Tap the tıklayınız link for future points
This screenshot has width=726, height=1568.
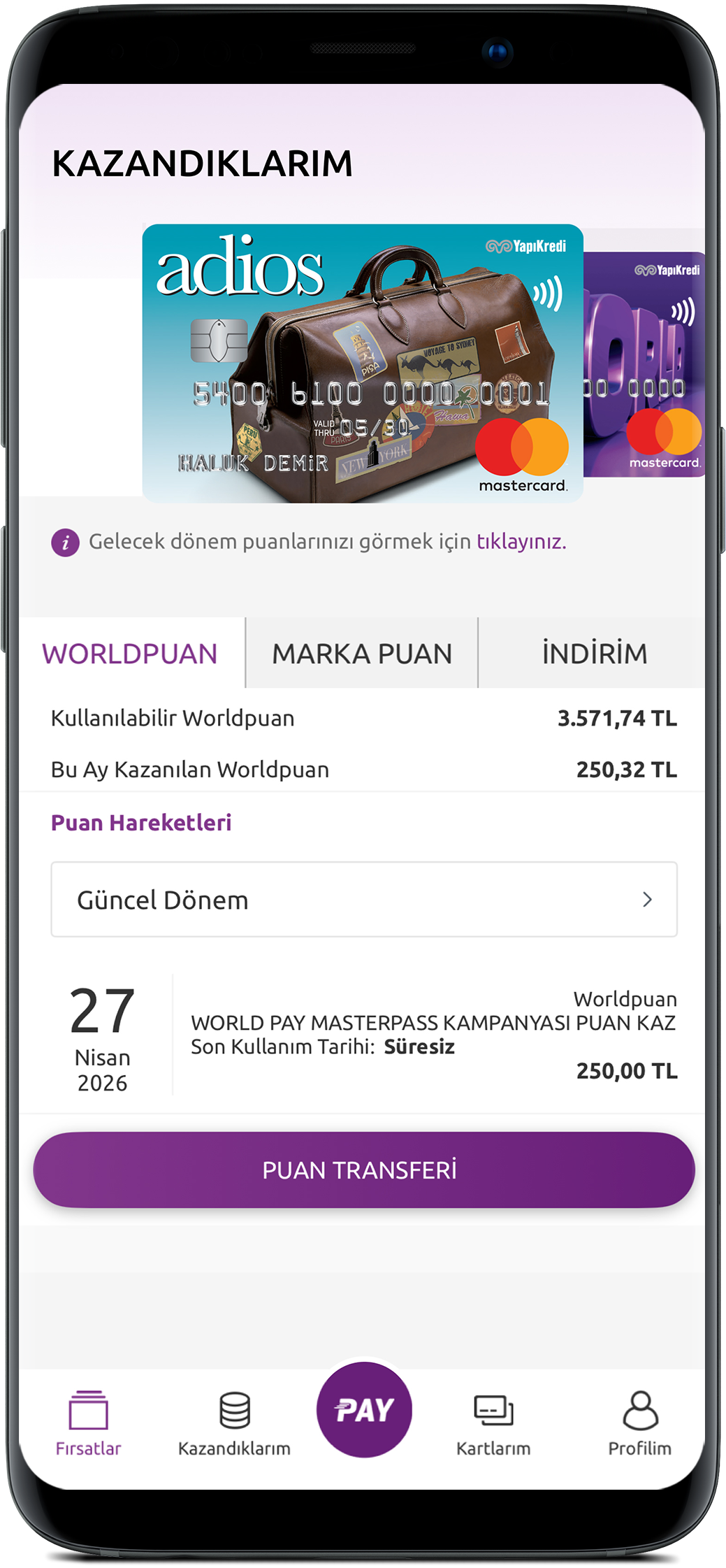(x=521, y=542)
